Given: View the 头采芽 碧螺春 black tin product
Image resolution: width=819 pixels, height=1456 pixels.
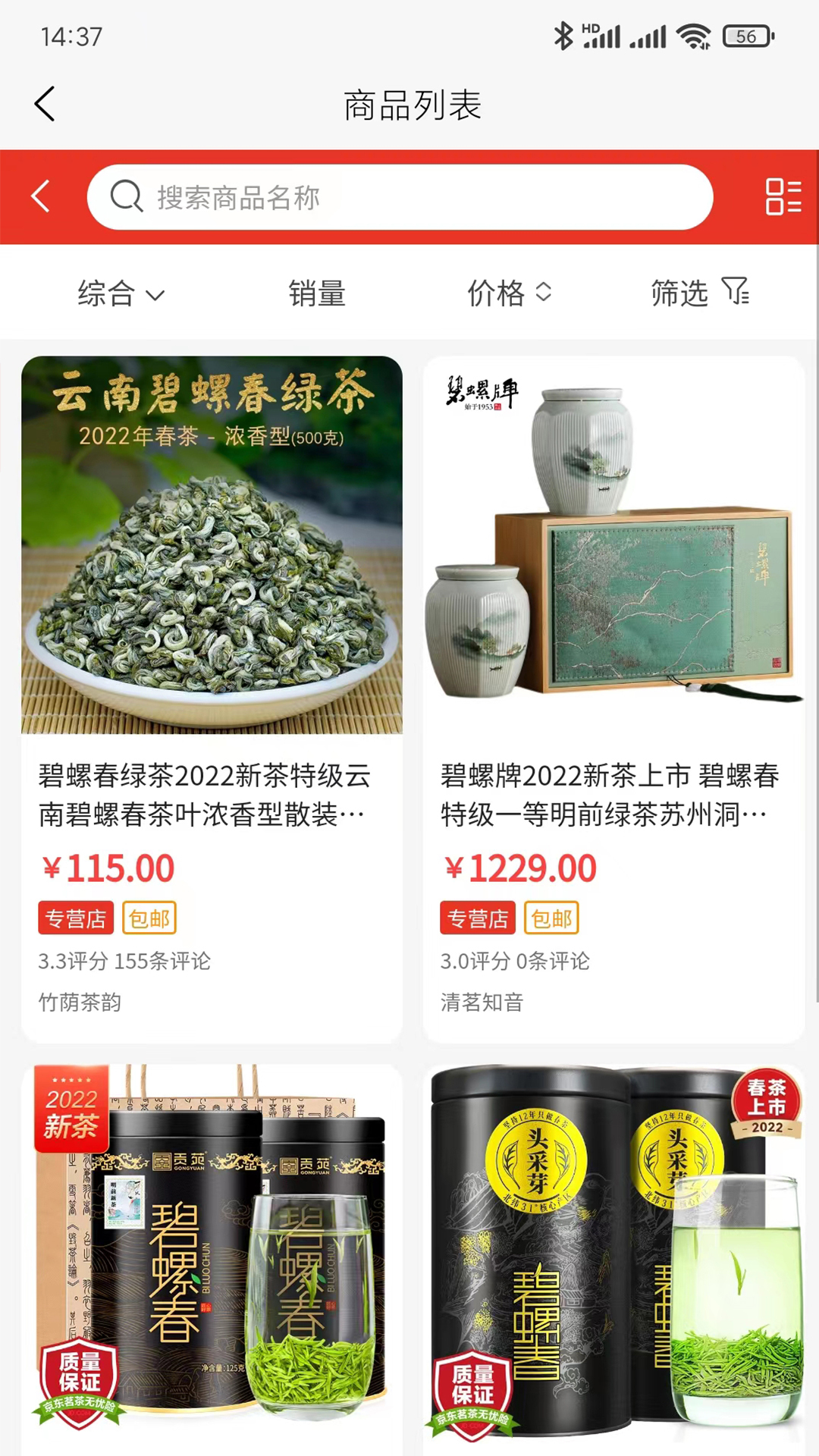Looking at the screenshot, I should pos(613,1259).
